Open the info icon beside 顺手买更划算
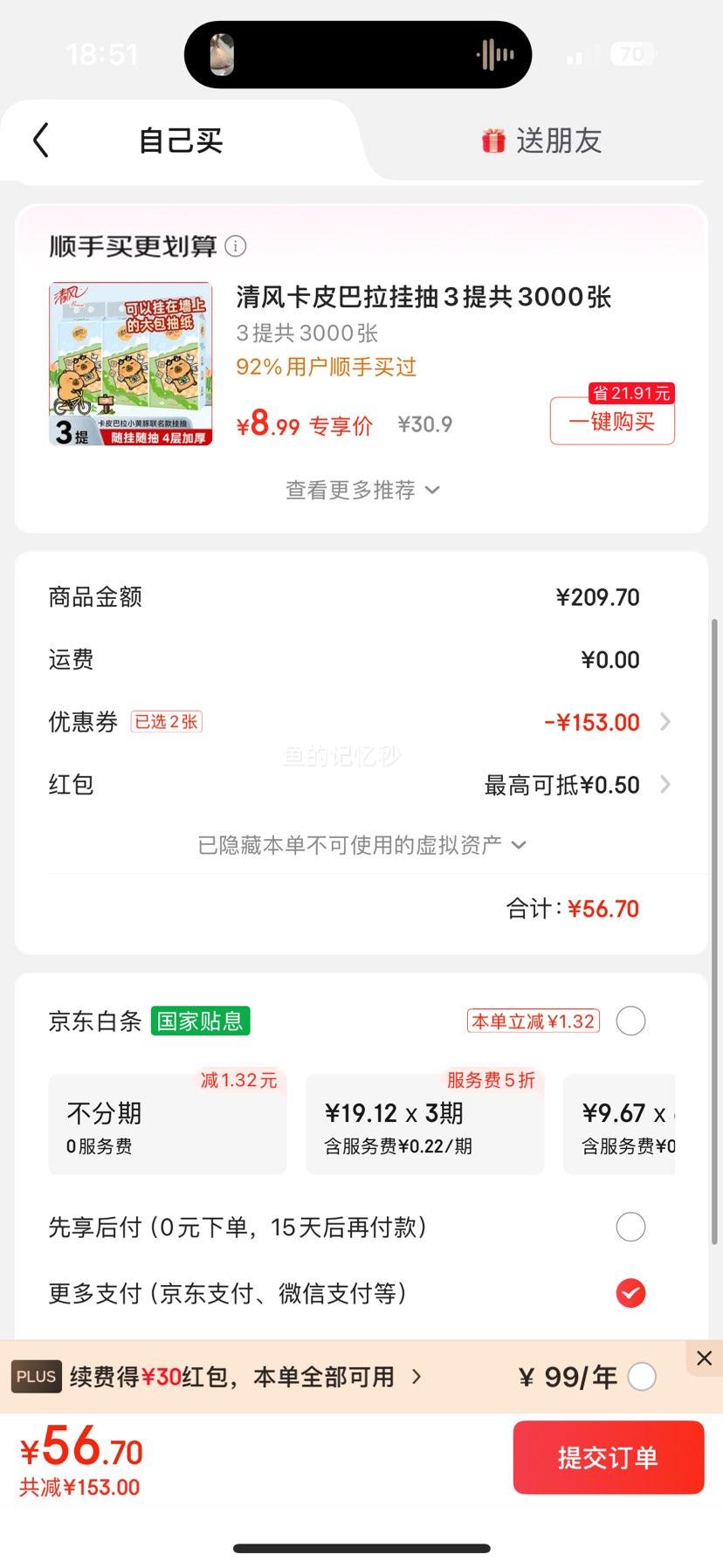Image resolution: width=723 pixels, height=1568 pixels. click(236, 246)
